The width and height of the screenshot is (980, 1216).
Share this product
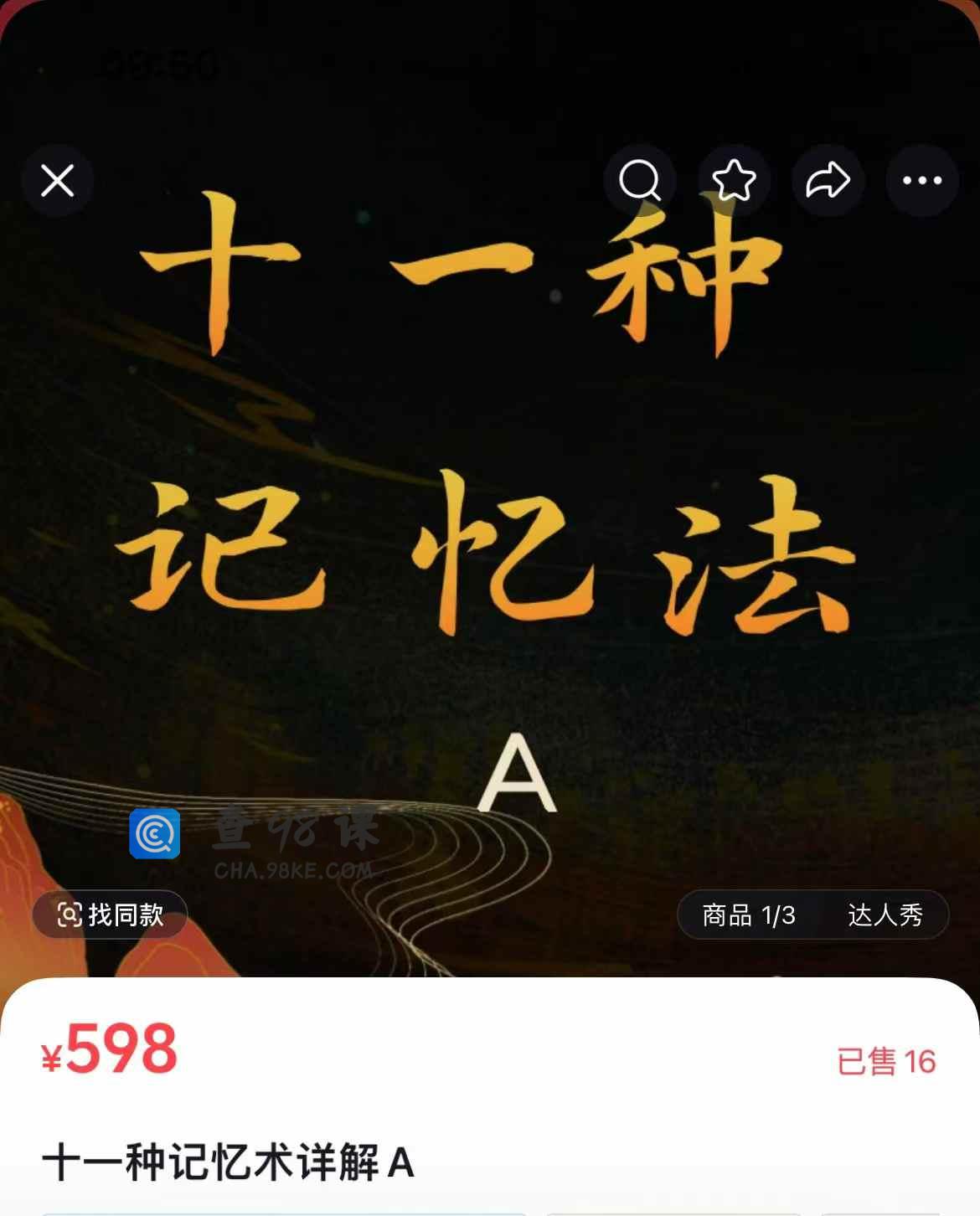(x=828, y=180)
